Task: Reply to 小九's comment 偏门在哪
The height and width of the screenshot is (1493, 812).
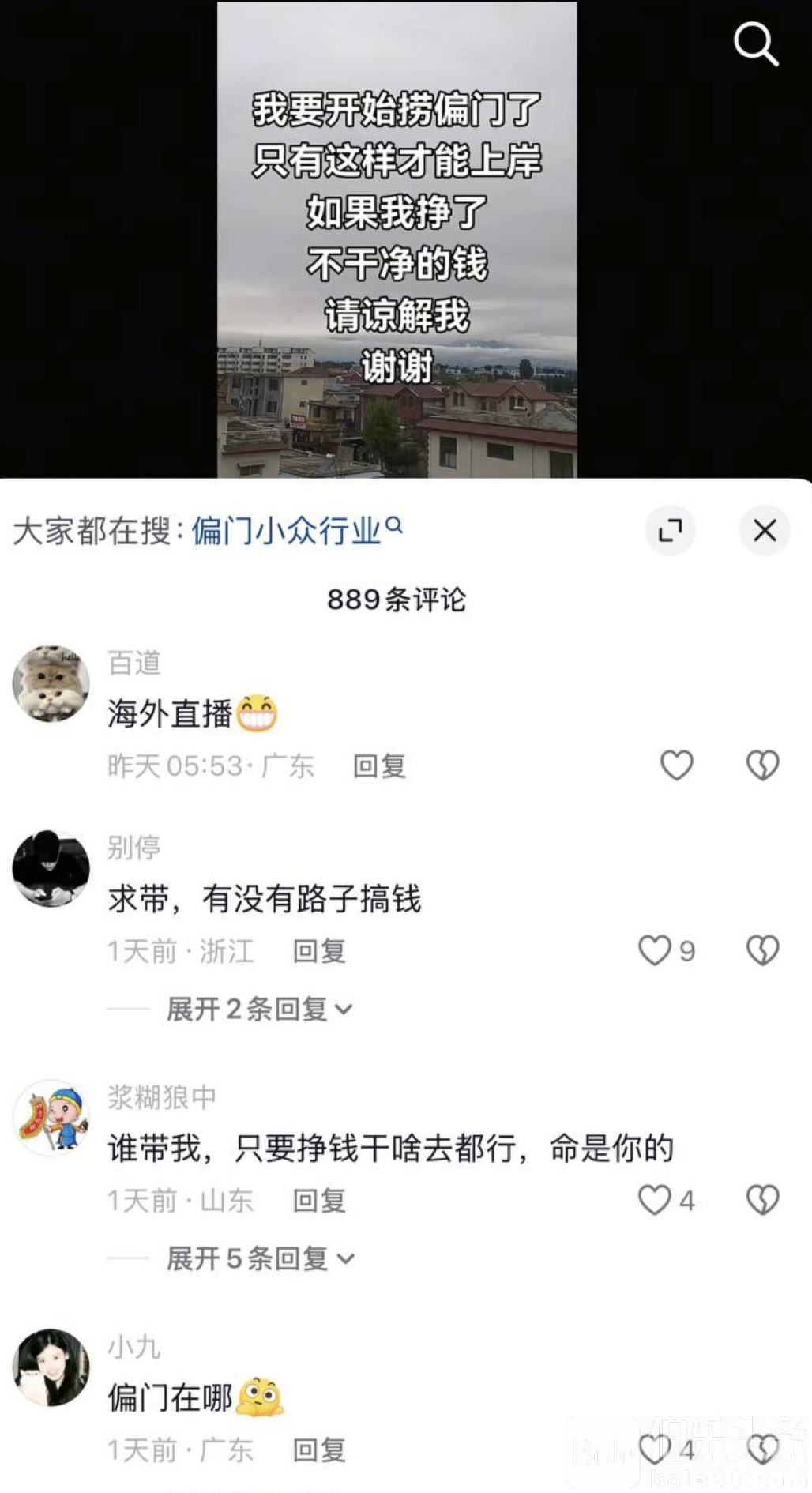Action: coord(319,1450)
